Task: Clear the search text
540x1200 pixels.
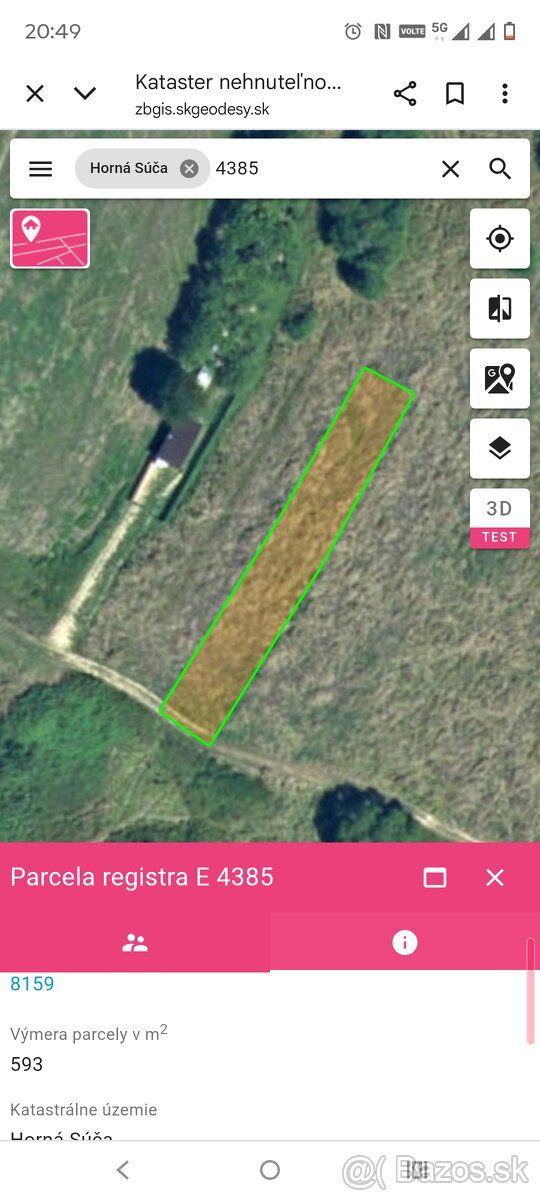Action: pyautogui.click(x=451, y=169)
